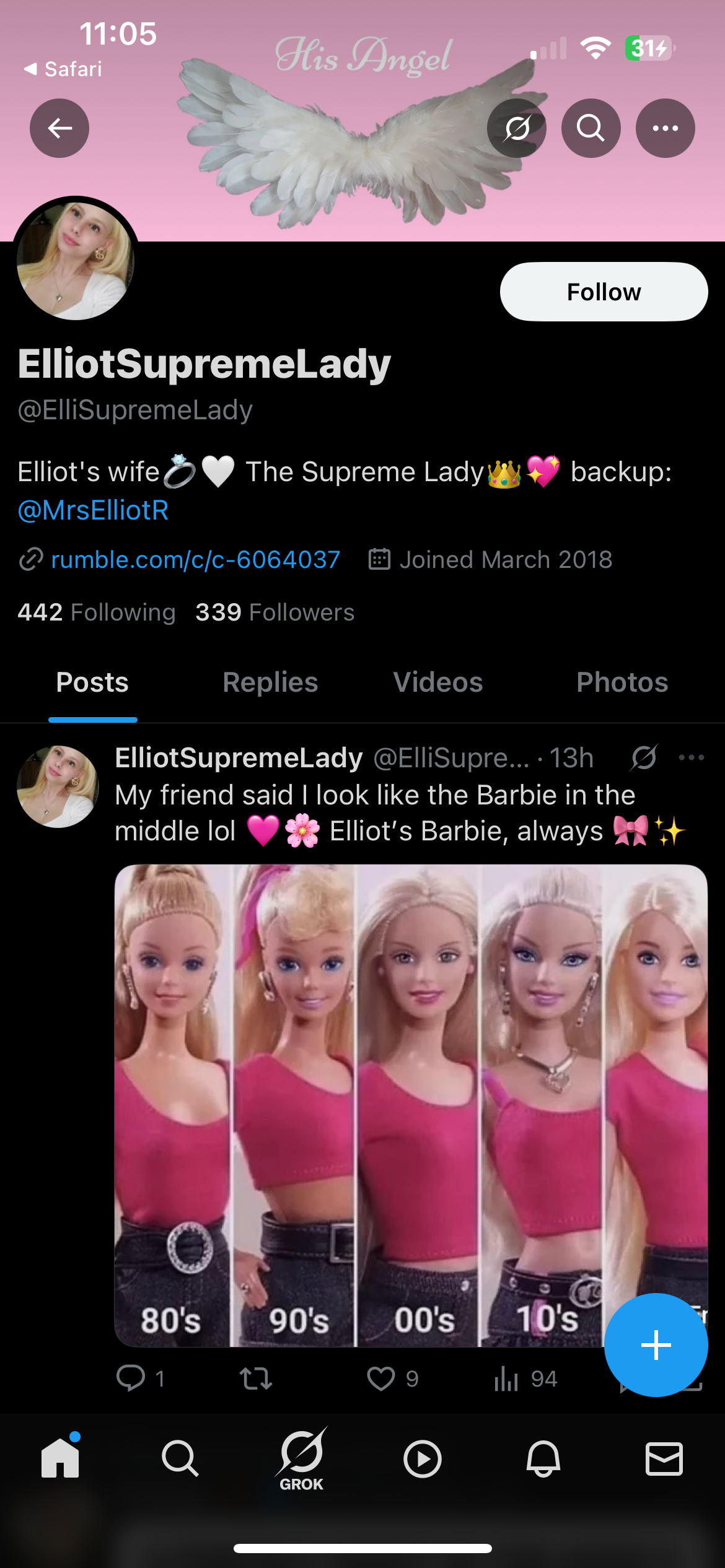Compose a new post with plus button

pyautogui.click(x=656, y=1345)
